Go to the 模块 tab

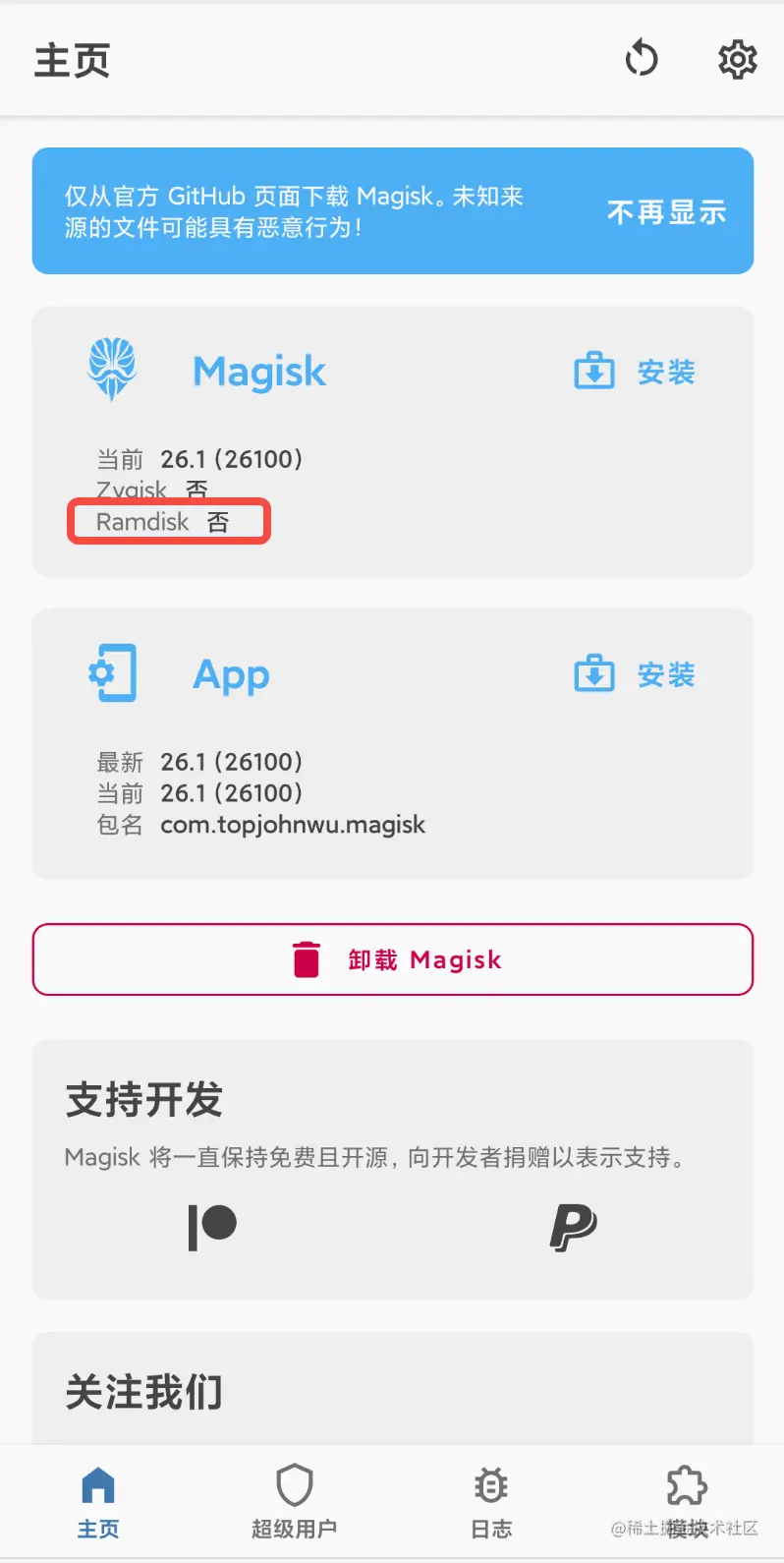[687, 1502]
